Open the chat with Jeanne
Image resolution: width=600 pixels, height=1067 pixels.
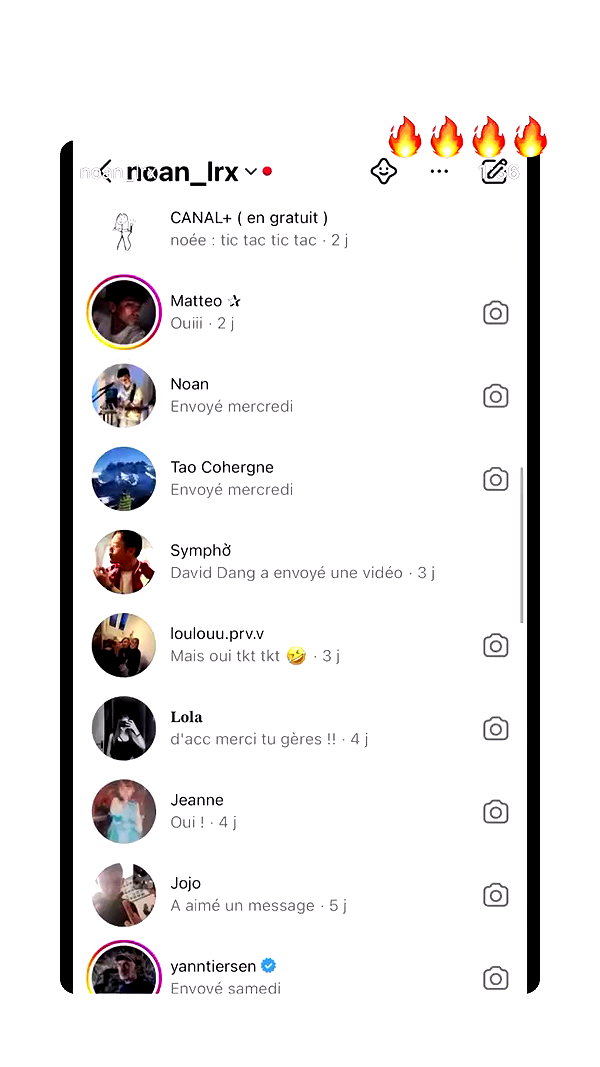(x=299, y=810)
